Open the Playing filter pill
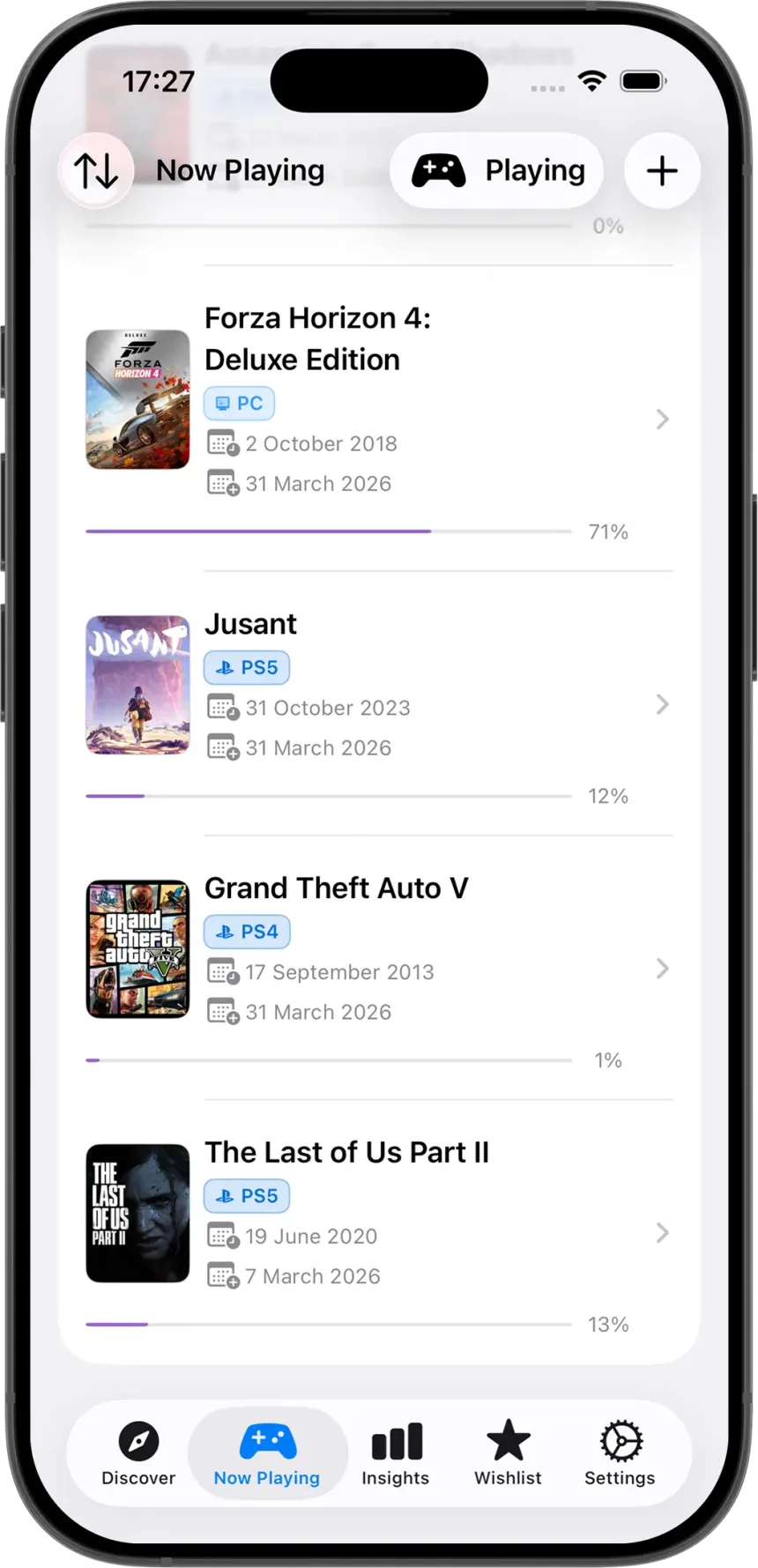Image resolution: width=758 pixels, height=1568 pixels. pos(496,170)
